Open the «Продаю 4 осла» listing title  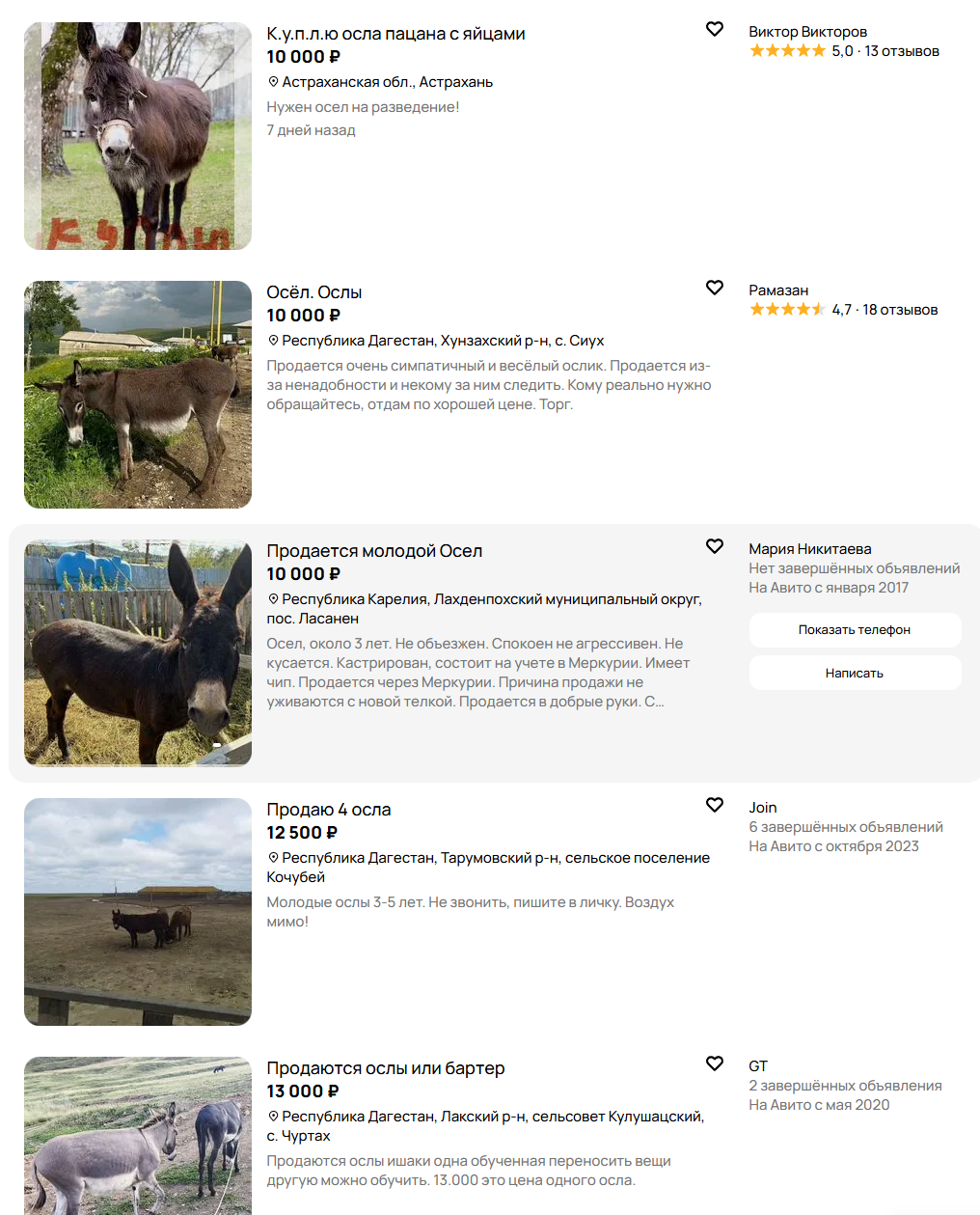pyautogui.click(x=328, y=810)
